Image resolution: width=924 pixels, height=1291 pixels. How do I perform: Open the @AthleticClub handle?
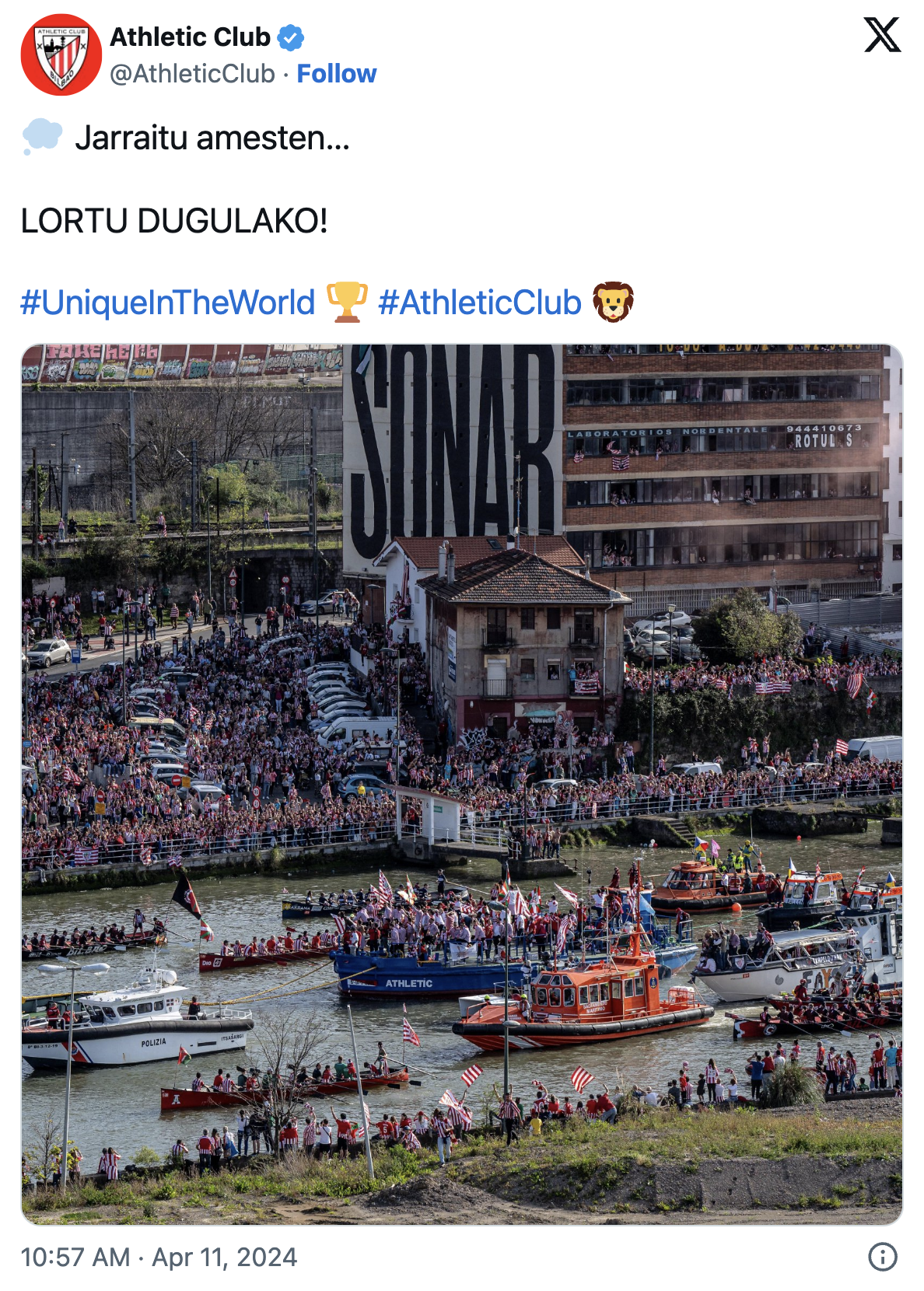pos(192,74)
